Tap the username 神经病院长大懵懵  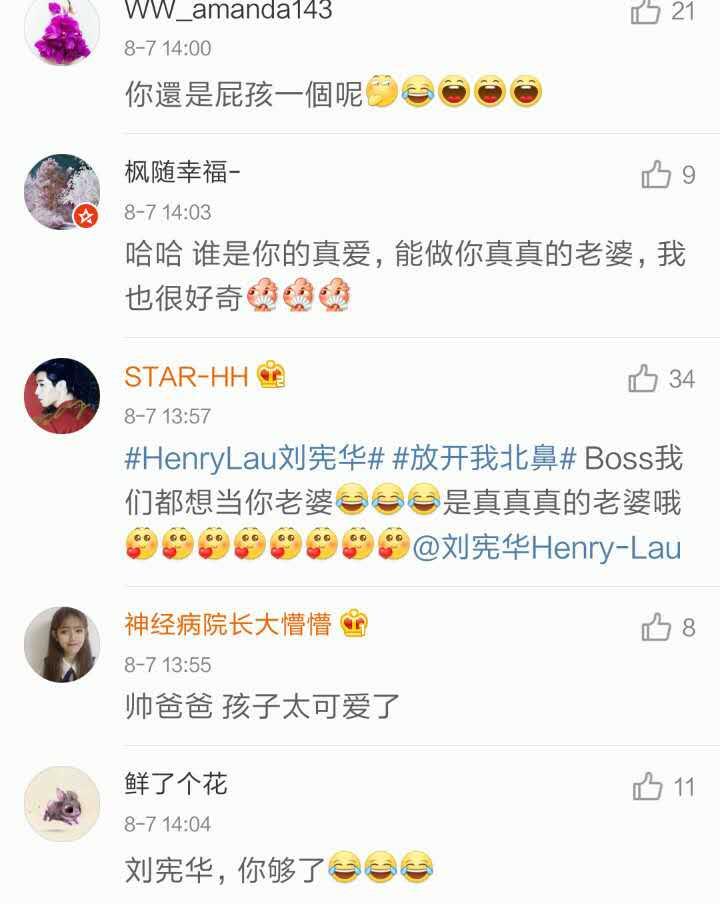(x=228, y=625)
